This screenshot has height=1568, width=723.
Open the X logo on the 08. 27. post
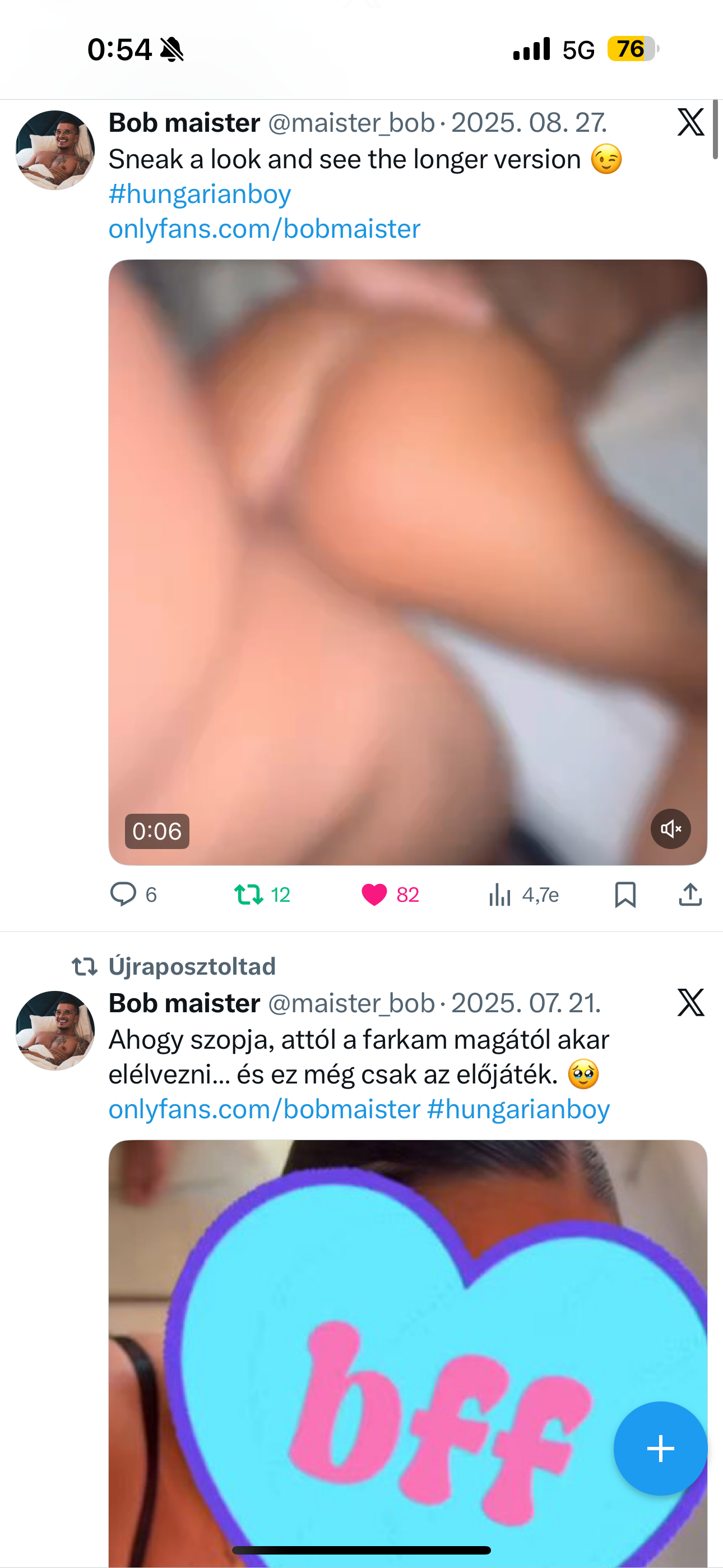(x=690, y=122)
